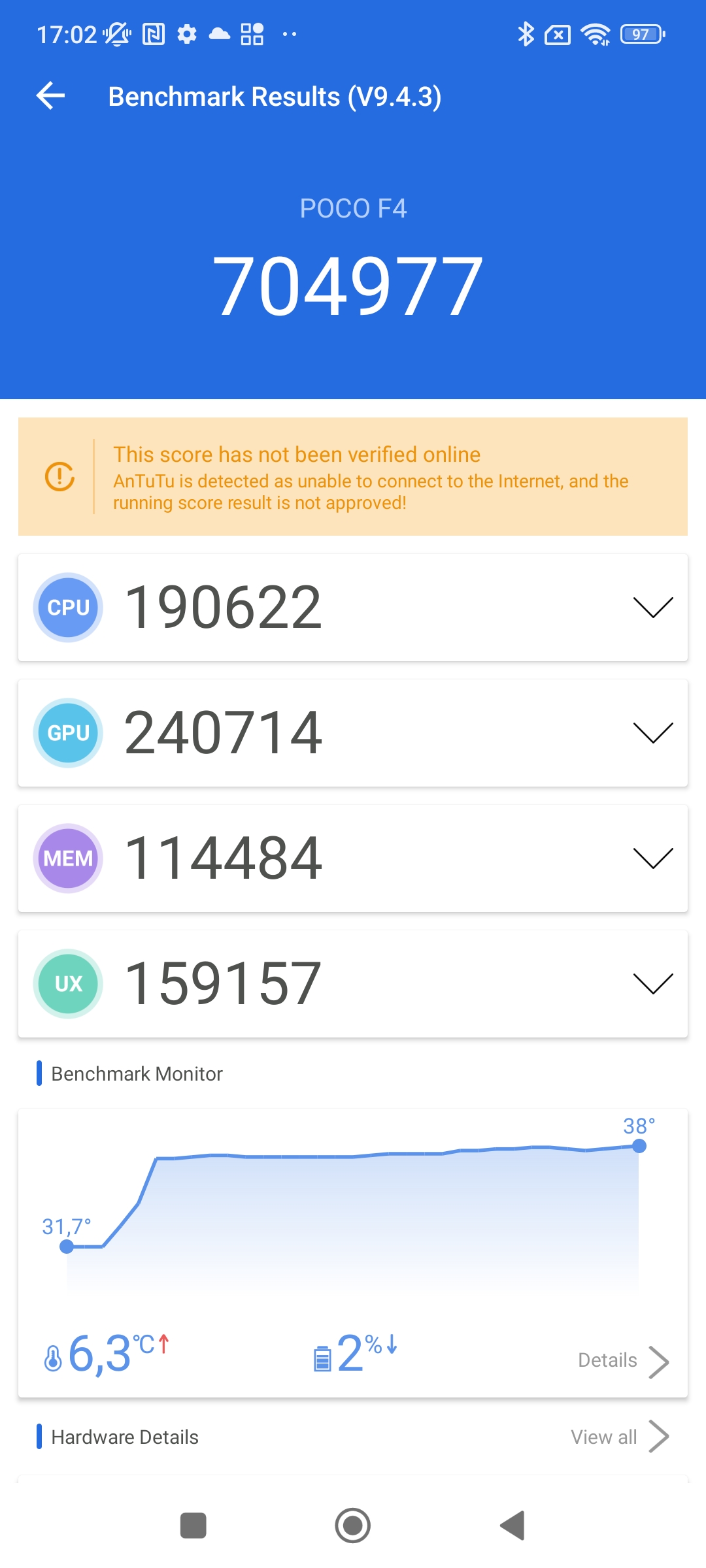Tap the system home button
This screenshot has height=1568, width=706.
[353, 1526]
